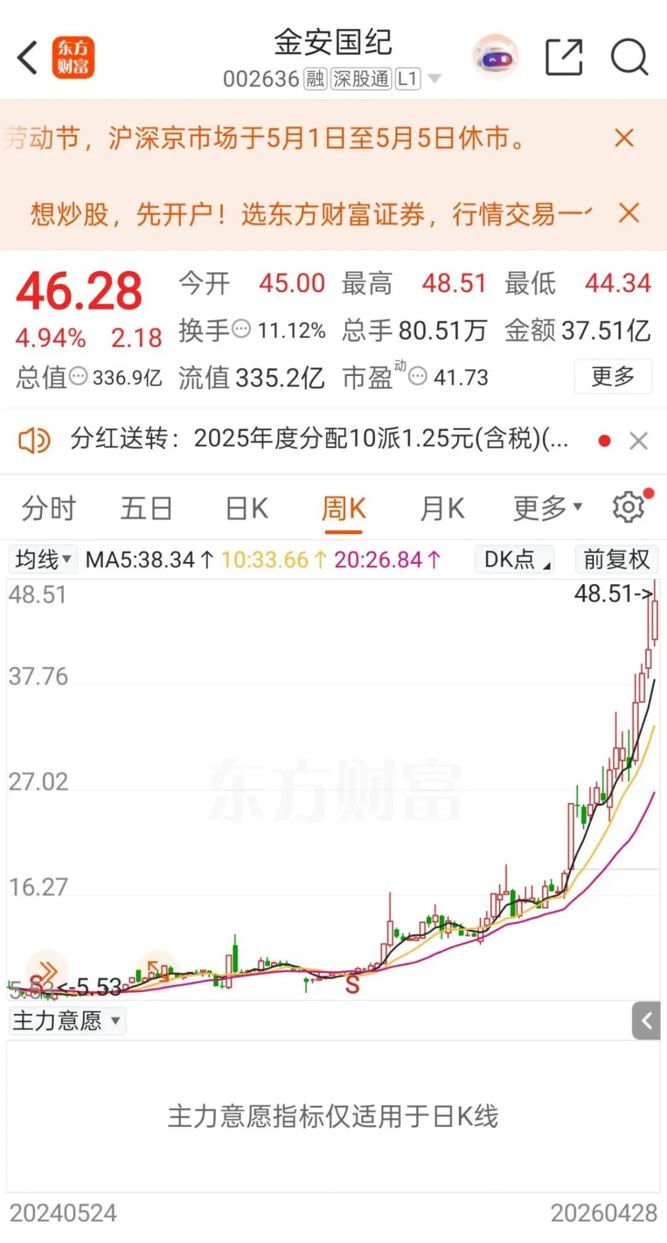Open the search magnifier
The width and height of the screenshot is (667, 1243).
[629, 58]
